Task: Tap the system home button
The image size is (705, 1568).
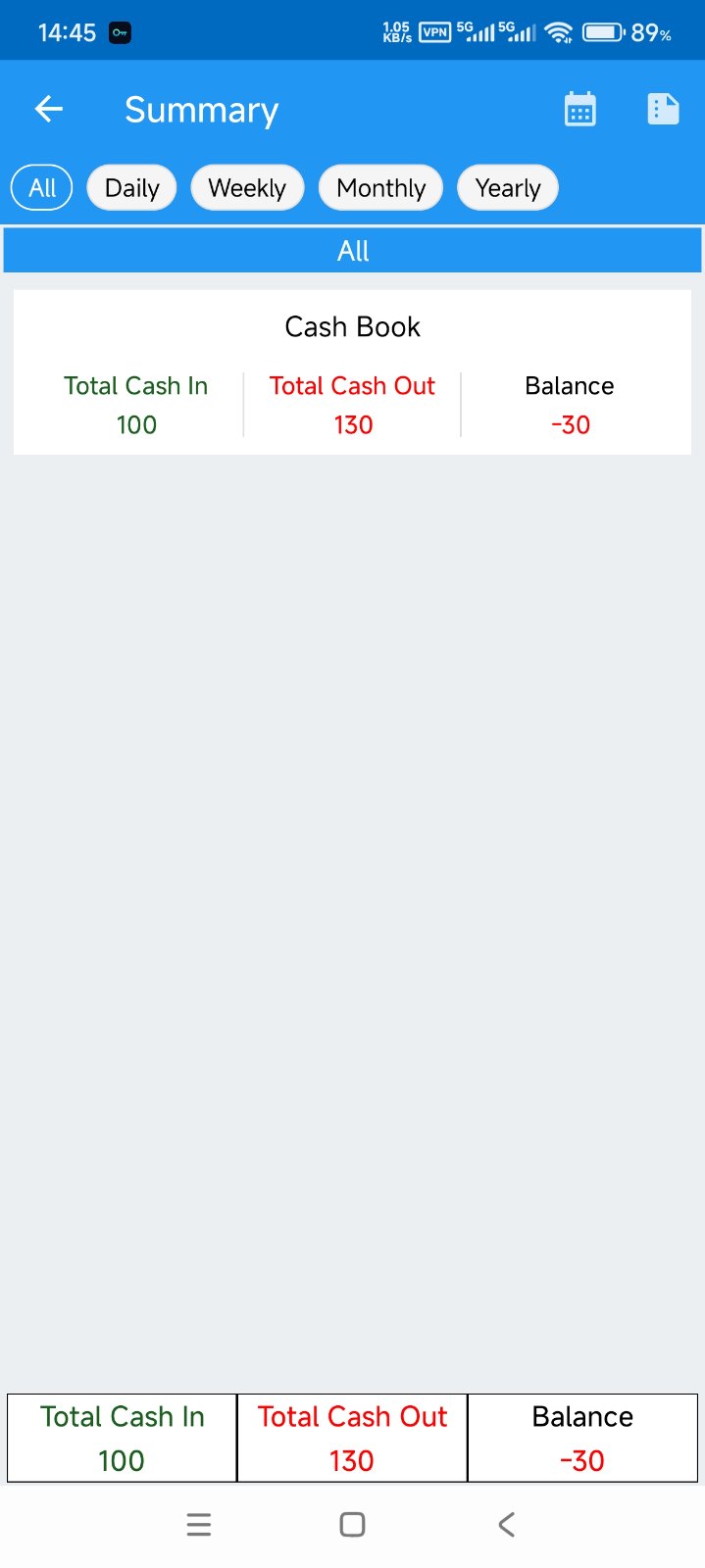Action: 352,1524
